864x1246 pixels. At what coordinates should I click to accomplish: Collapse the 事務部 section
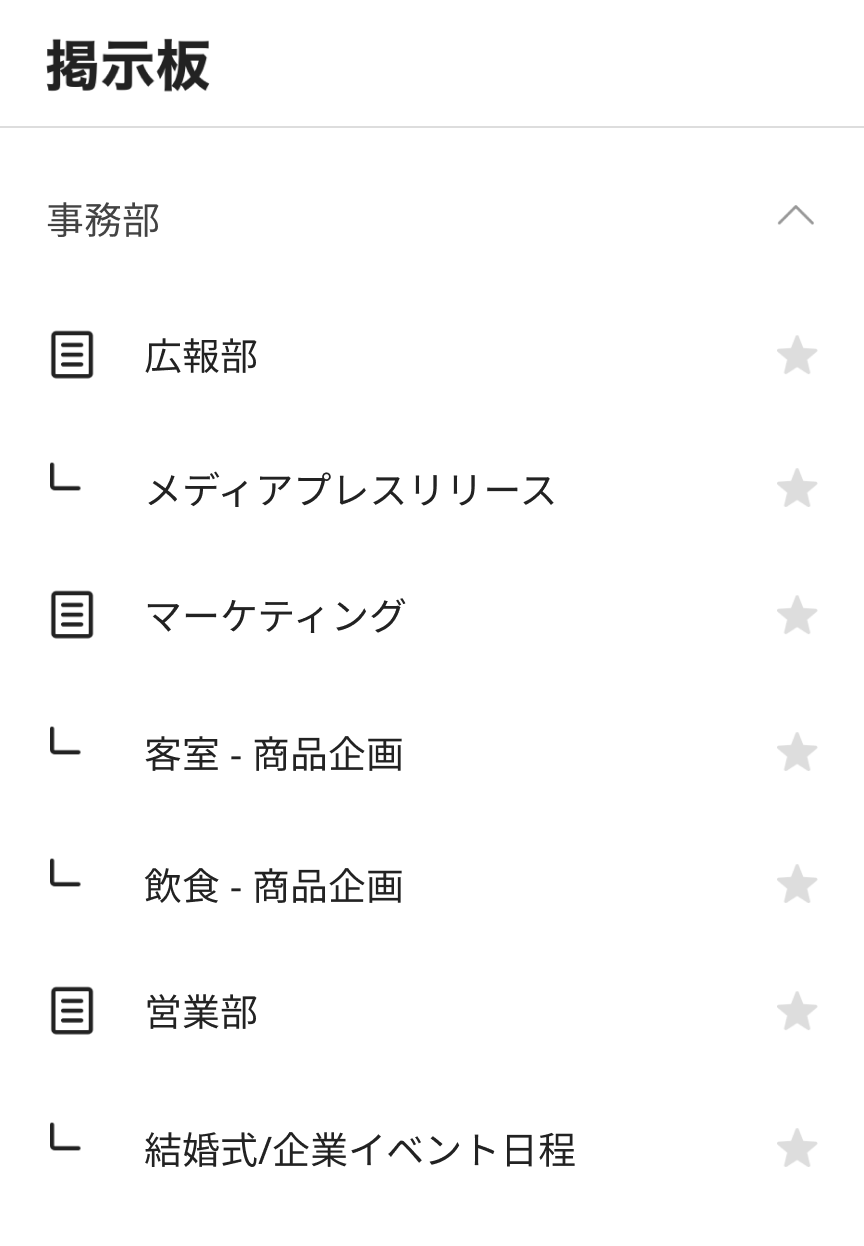pyautogui.click(x=796, y=216)
